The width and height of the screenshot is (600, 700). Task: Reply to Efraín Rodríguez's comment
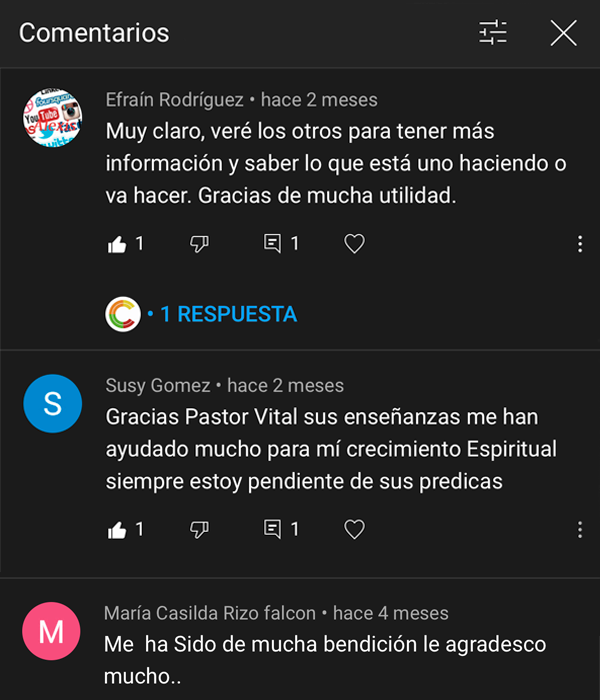[x=272, y=244]
